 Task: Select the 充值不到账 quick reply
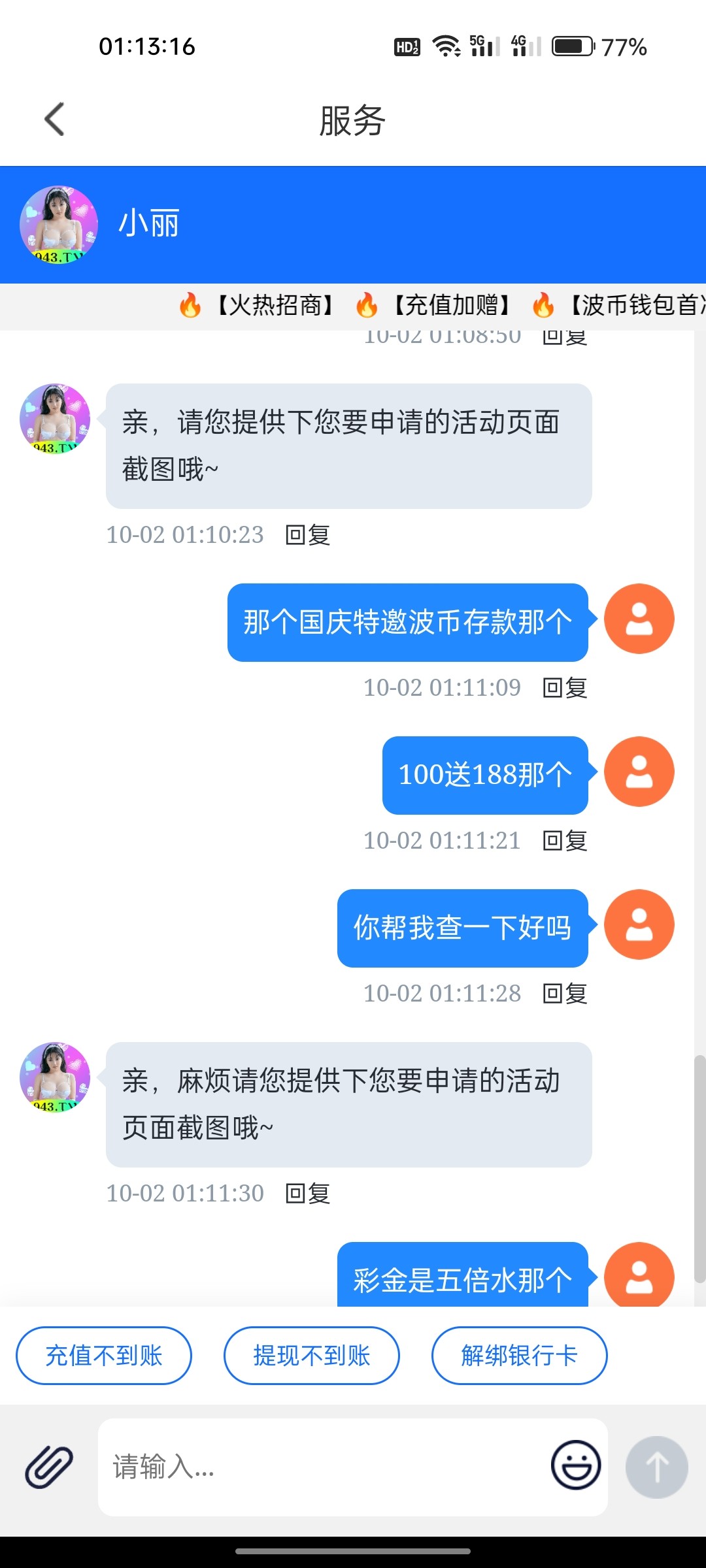pos(104,1356)
